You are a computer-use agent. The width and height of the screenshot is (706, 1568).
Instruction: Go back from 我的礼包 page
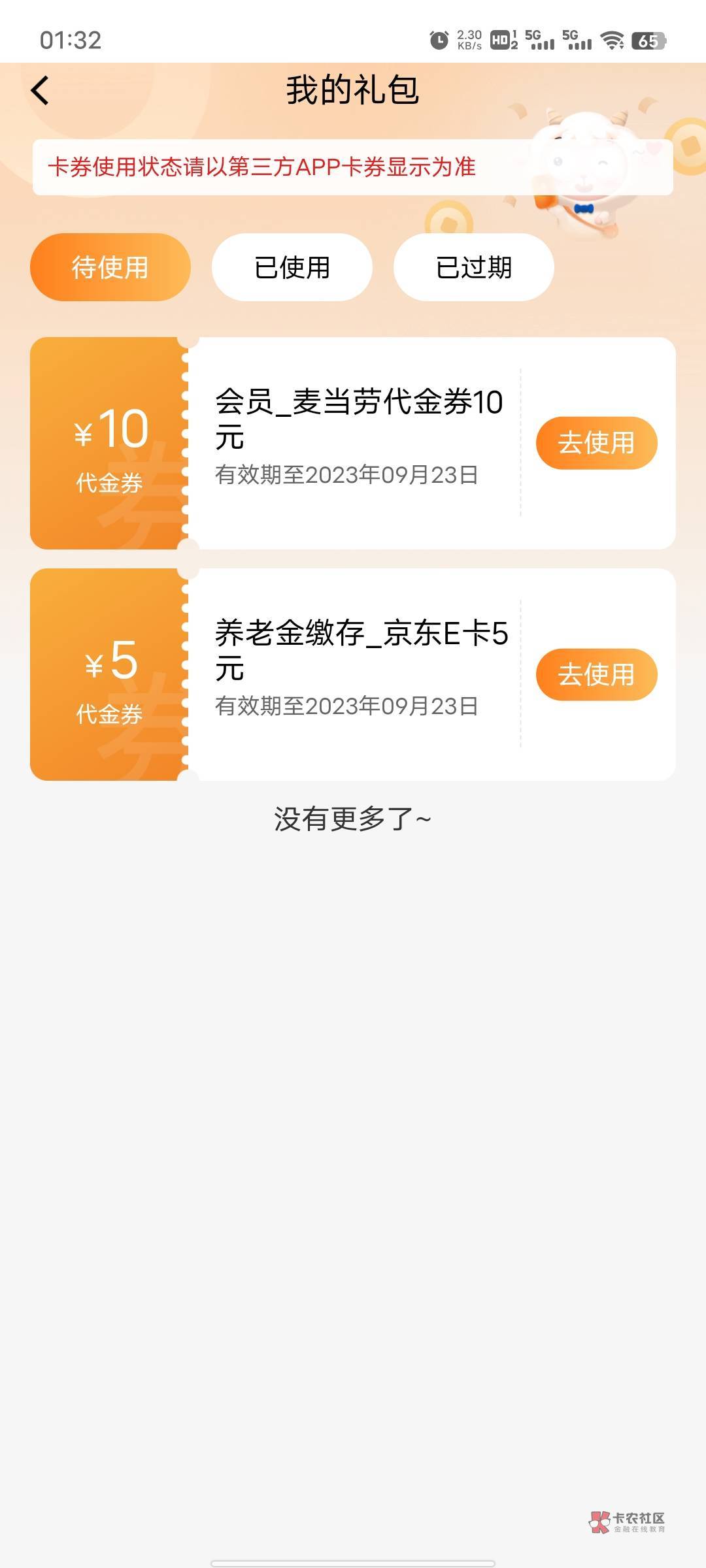coord(41,90)
